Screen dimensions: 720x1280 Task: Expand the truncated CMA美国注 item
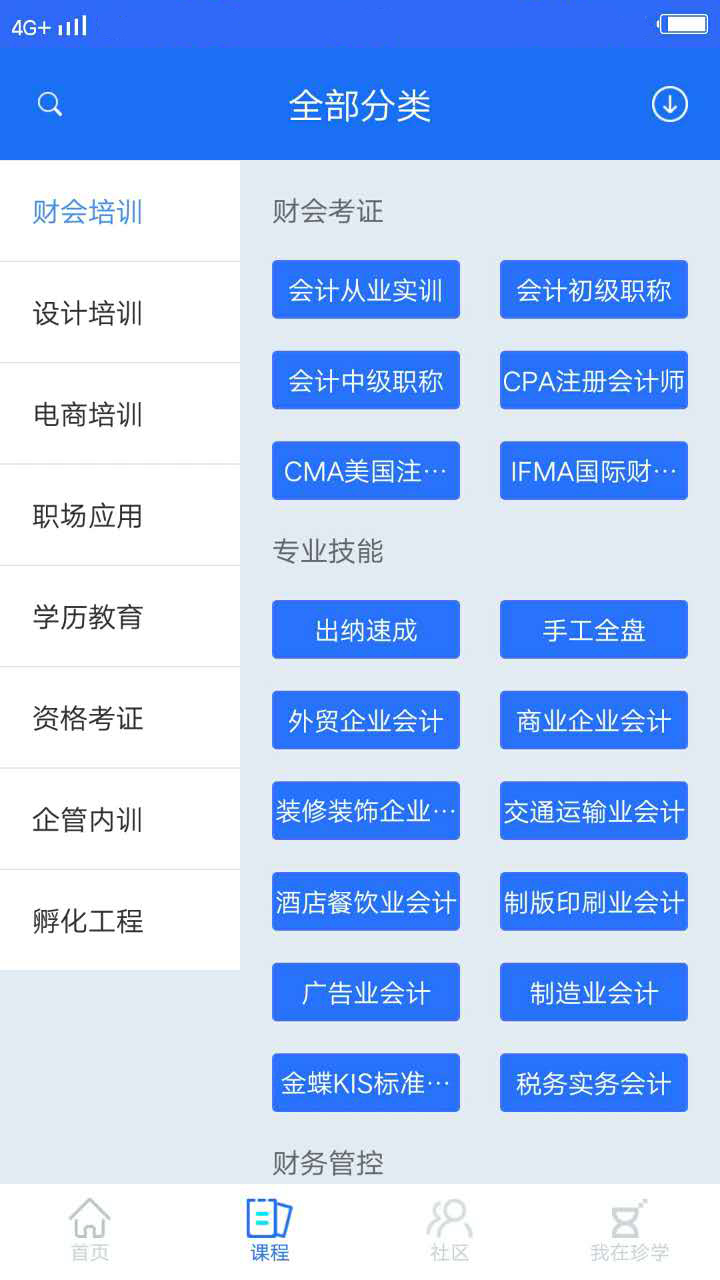[365, 471]
